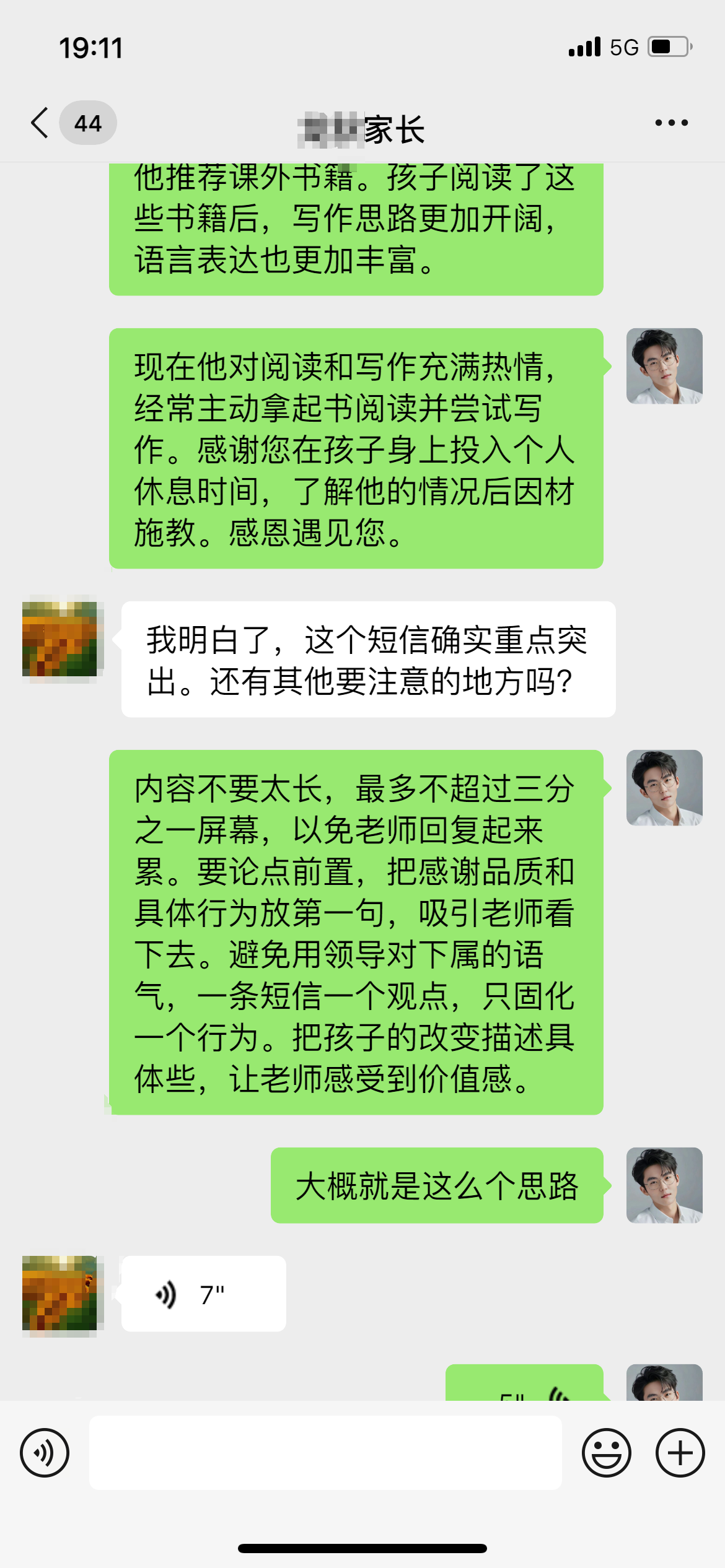Go back to the chat list

point(40,123)
